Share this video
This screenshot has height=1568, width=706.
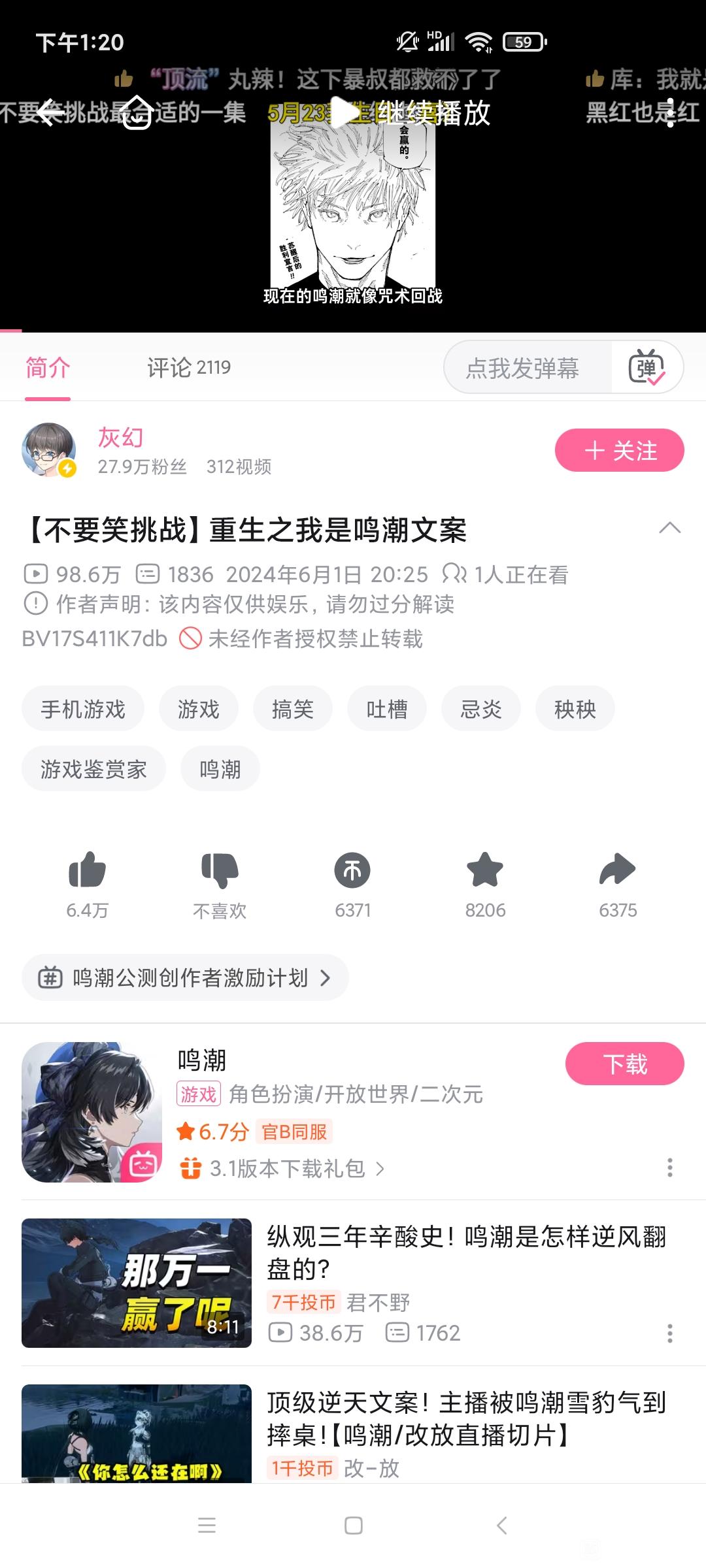(x=617, y=871)
